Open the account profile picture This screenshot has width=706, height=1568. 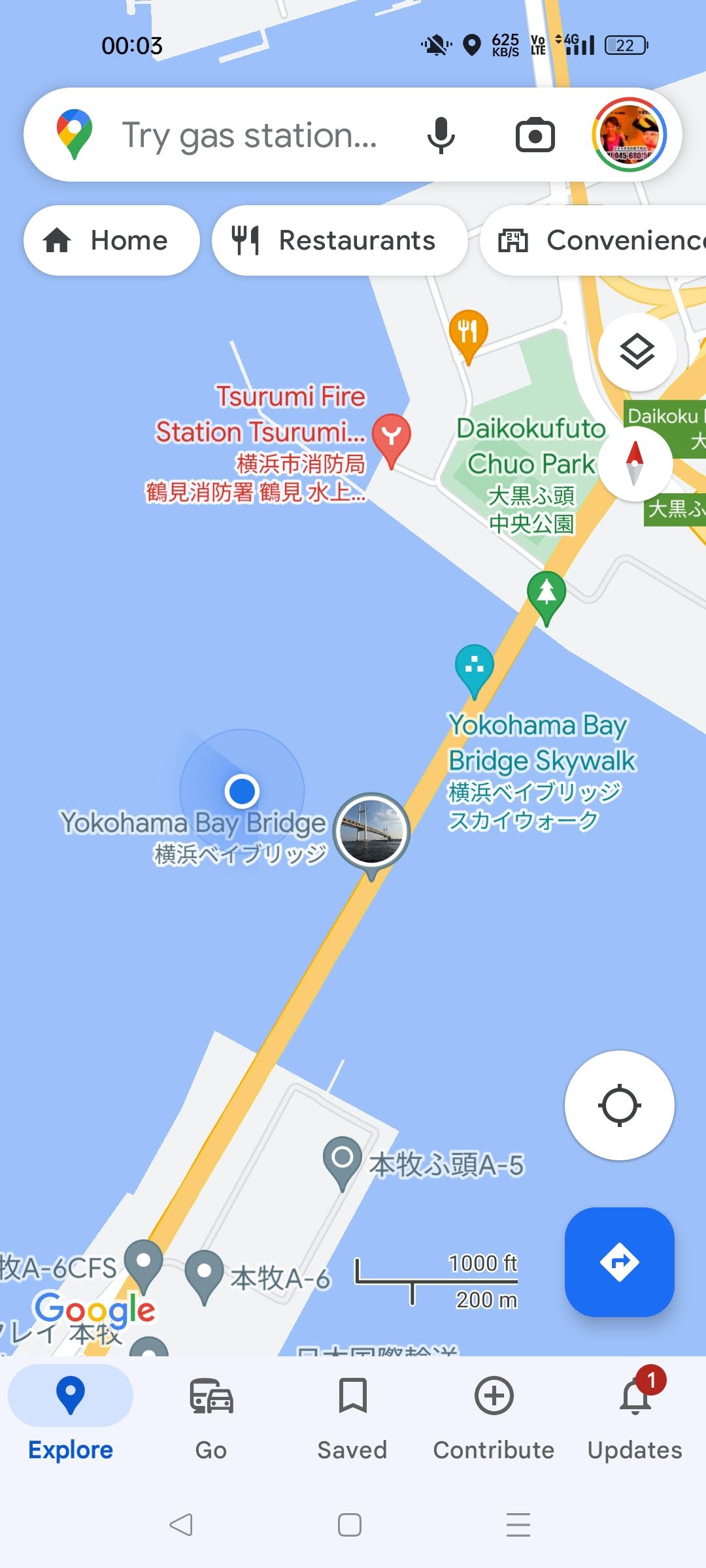pyautogui.click(x=629, y=135)
